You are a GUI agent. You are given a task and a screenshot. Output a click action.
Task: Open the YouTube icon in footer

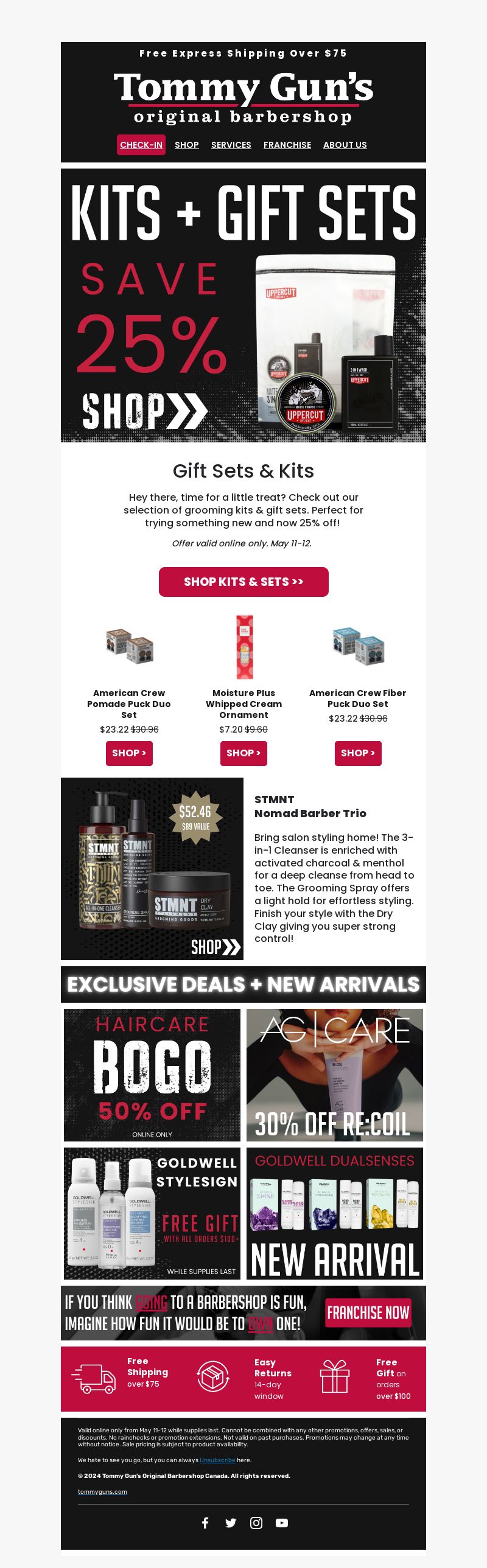pyautogui.click(x=281, y=1523)
